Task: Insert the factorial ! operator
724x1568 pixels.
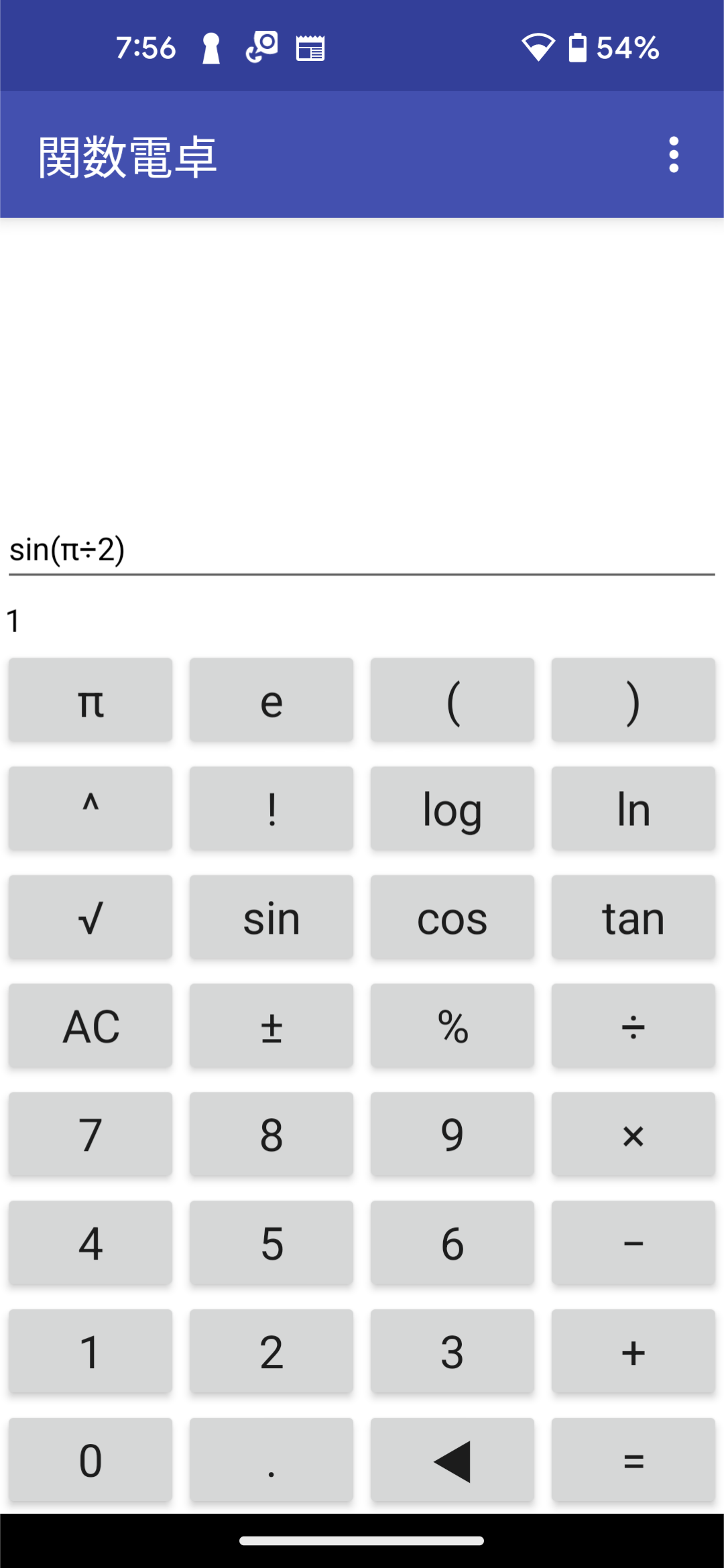Action: coord(271,809)
